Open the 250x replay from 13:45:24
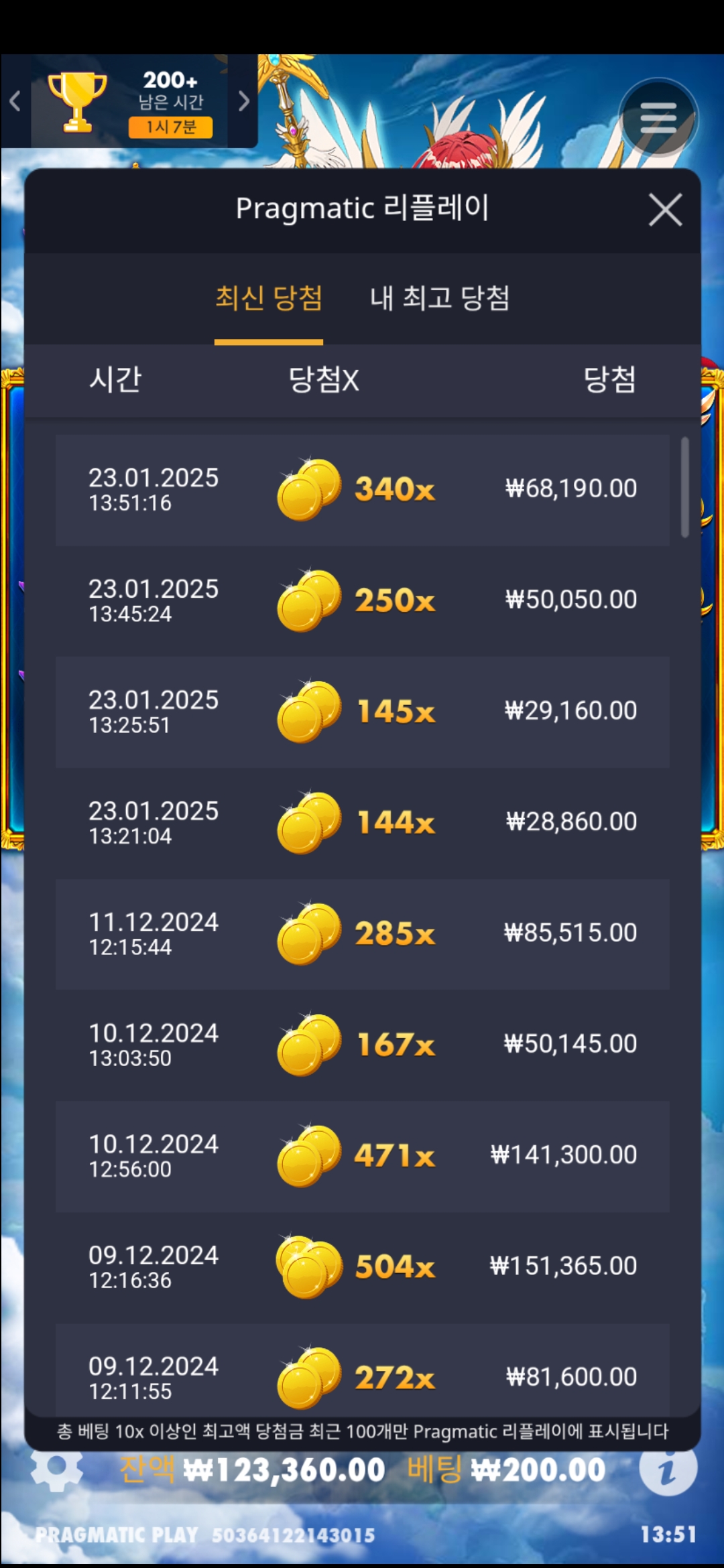Screen dimensions: 724x1568 362,601
